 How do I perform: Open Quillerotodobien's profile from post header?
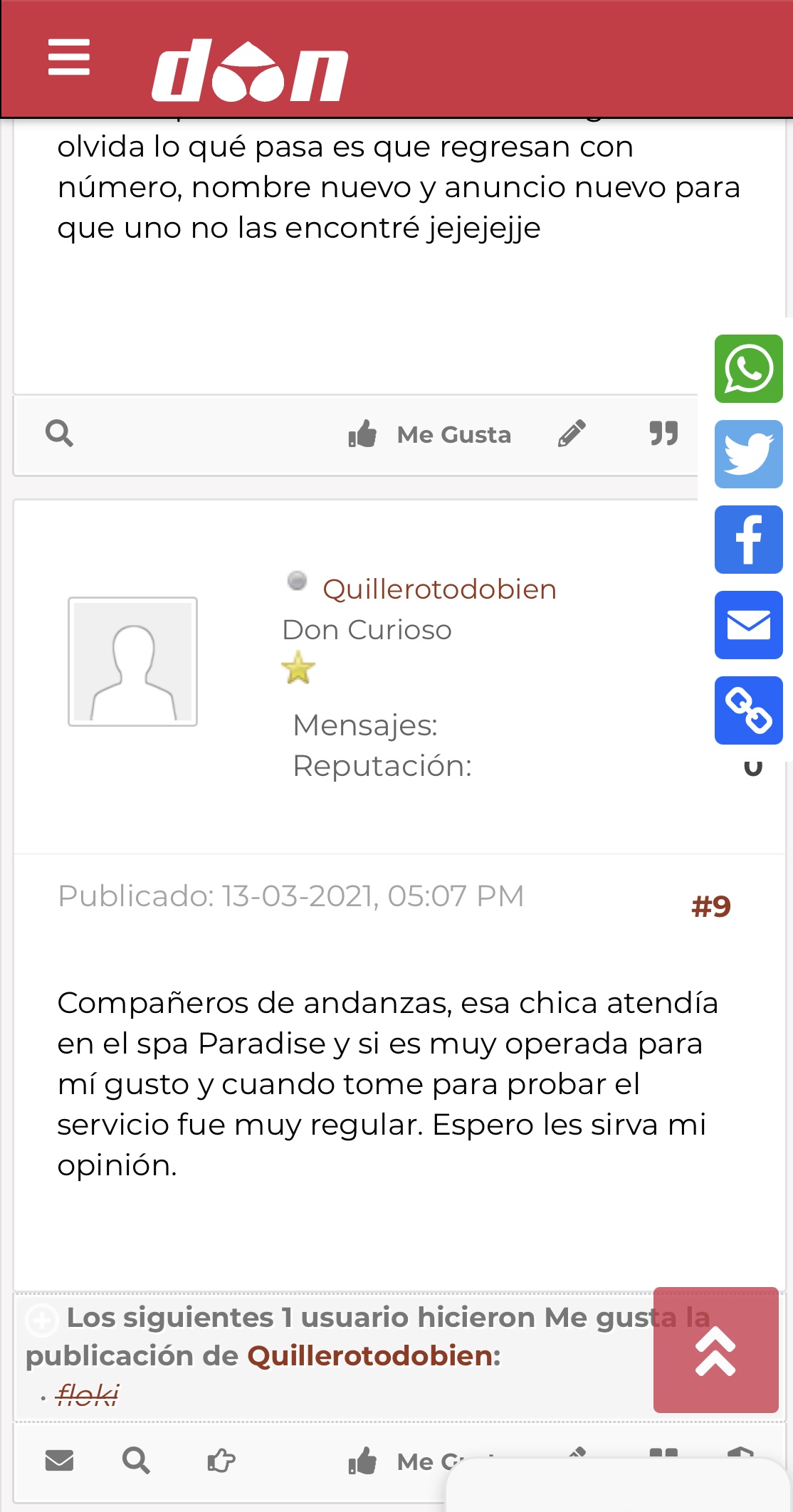coord(439,589)
